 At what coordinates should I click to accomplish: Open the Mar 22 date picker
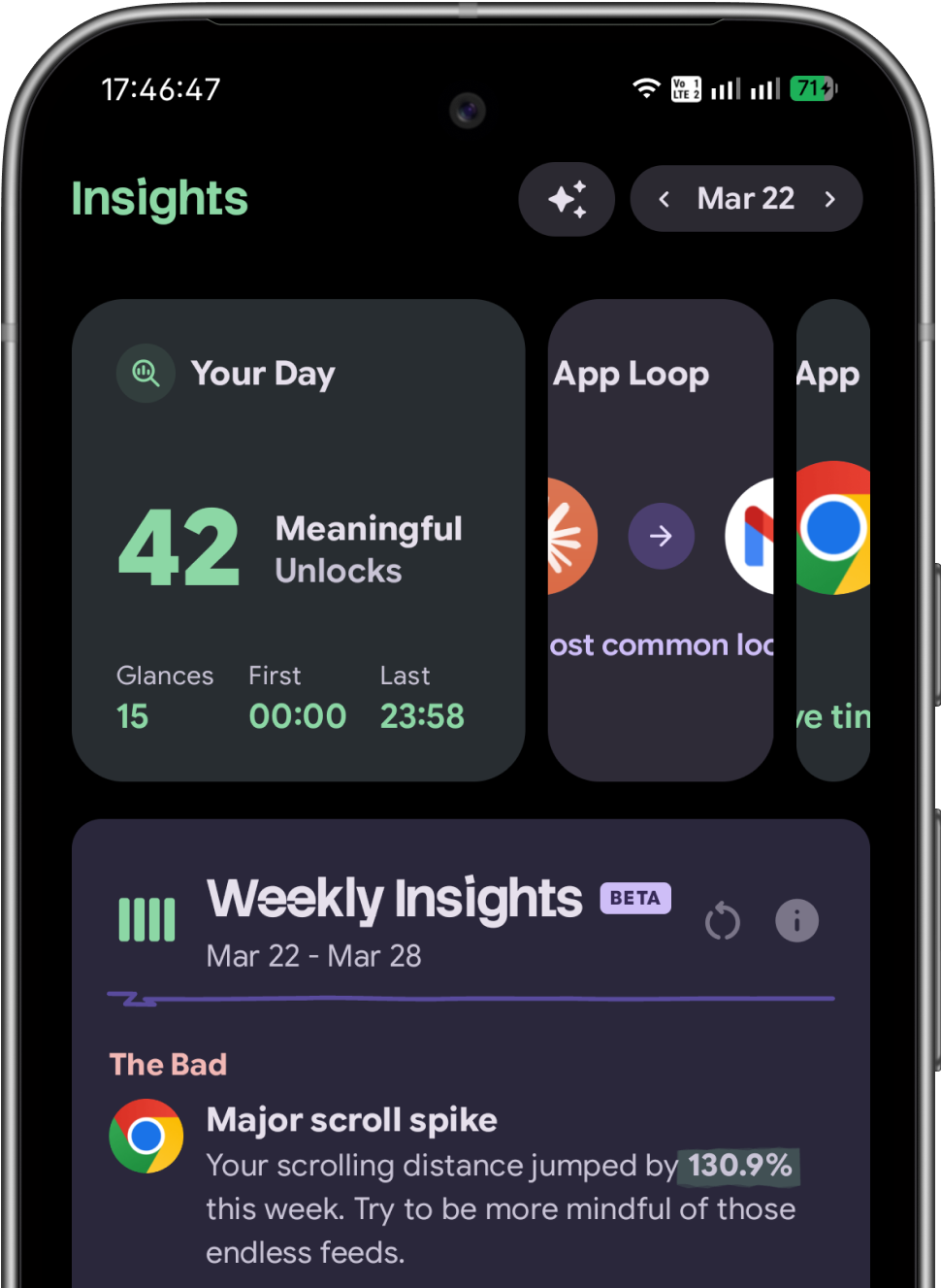(745, 199)
